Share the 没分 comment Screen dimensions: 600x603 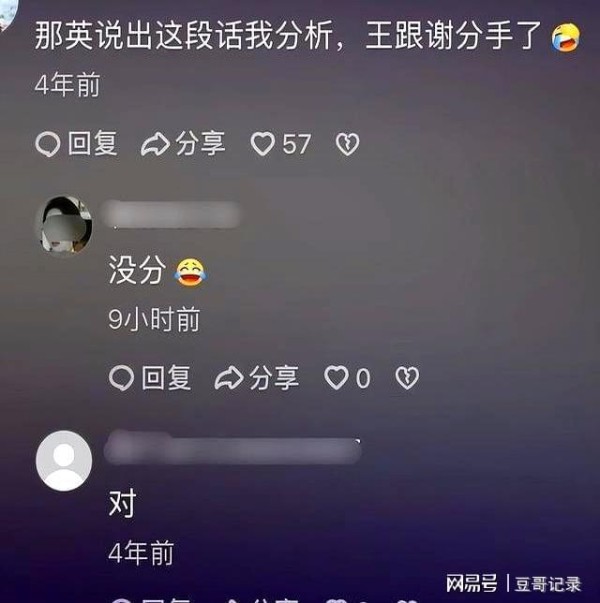coord(257,377)
